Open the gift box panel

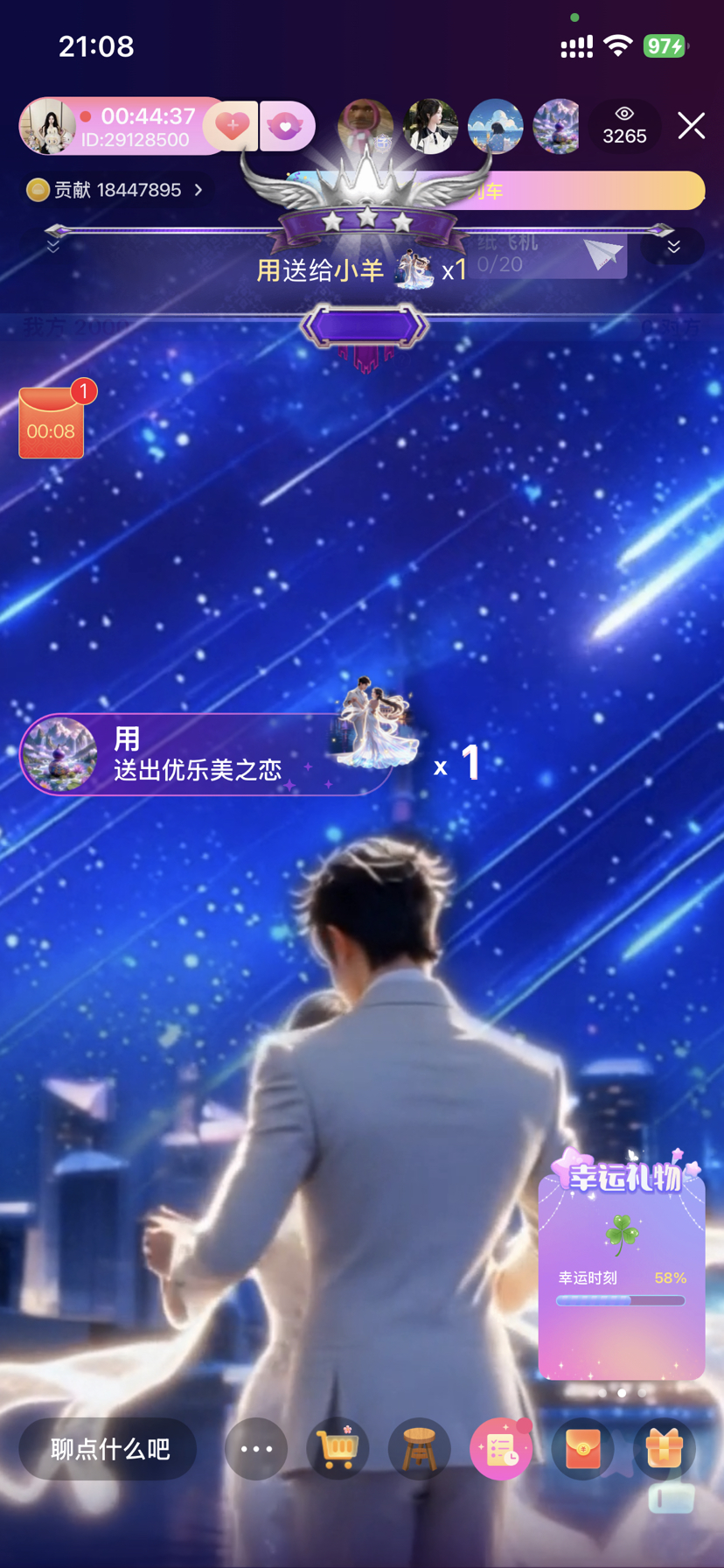[664, 1449]
